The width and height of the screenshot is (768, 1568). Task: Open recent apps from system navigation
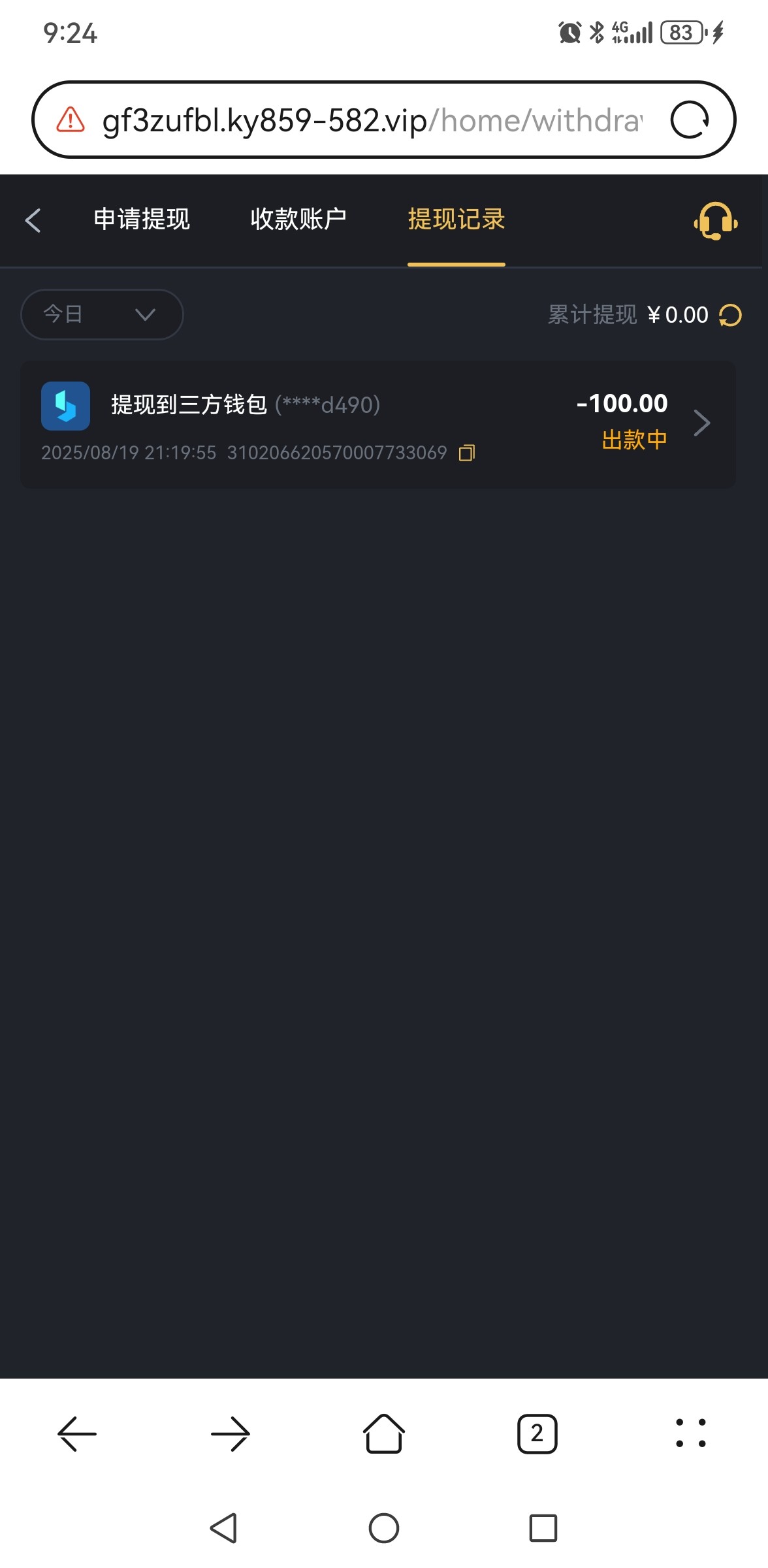(x=543, y=1528)
